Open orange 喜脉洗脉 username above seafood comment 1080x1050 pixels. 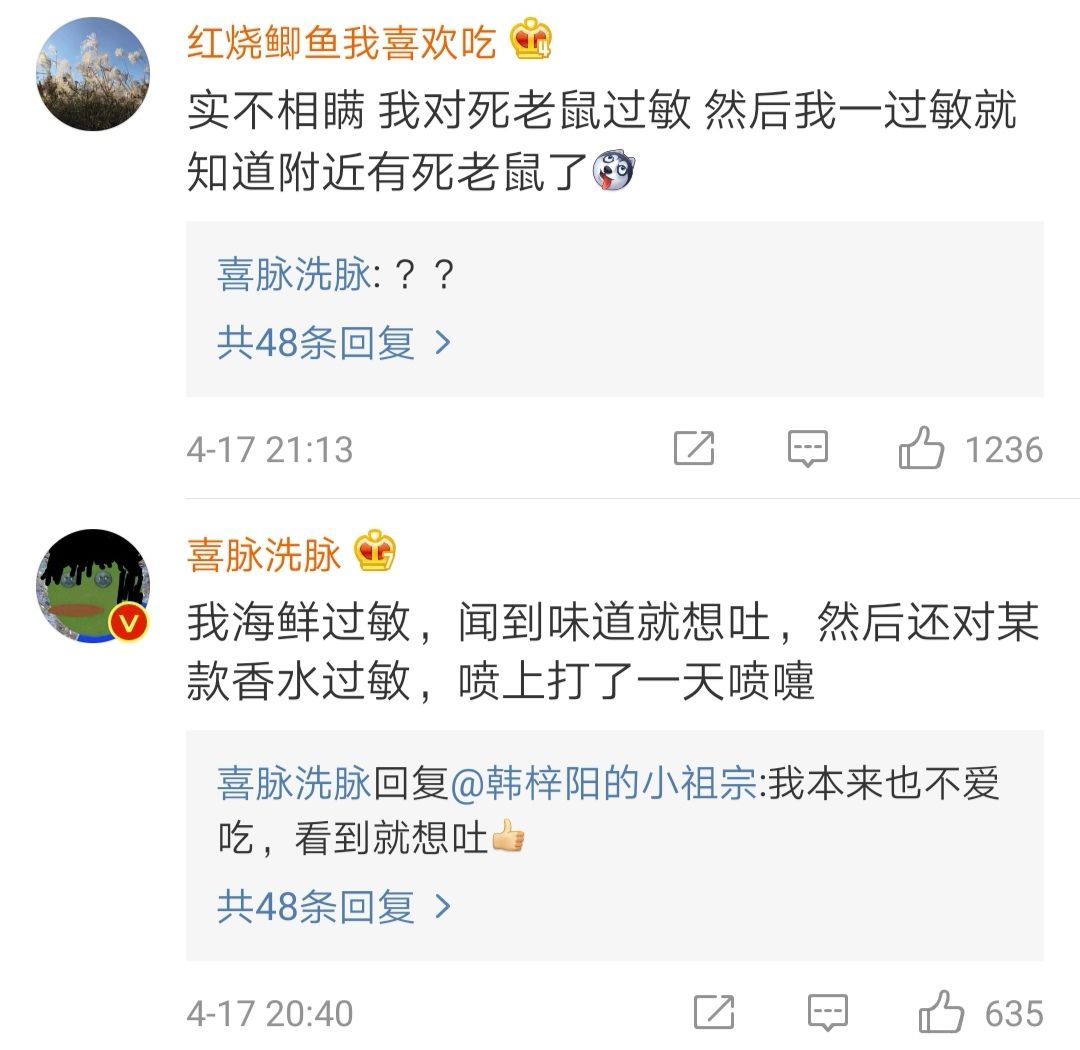point(264,554)
